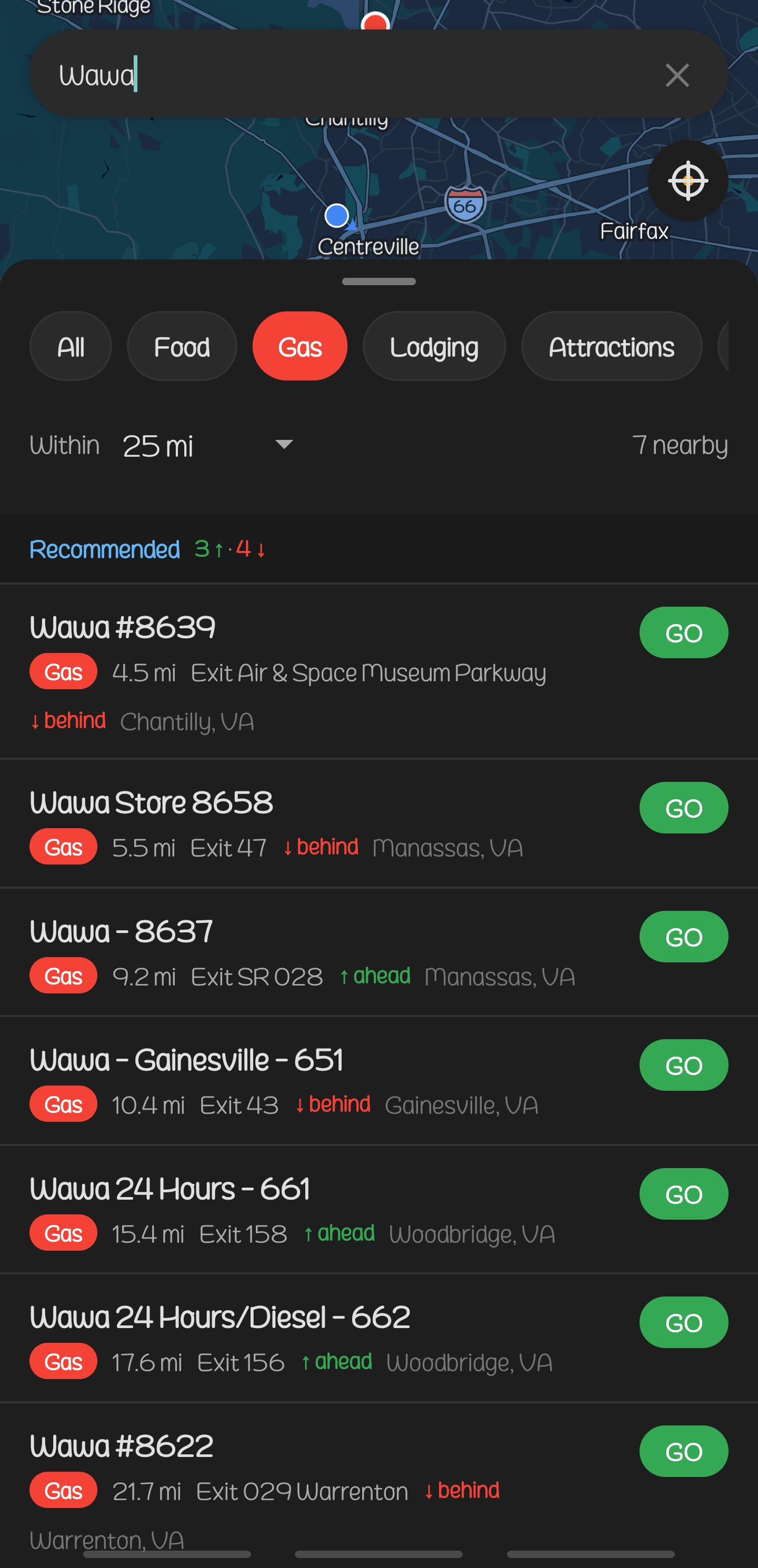Tap the red Gas badge on Wawa #8639
The image size is (758, 1568).
[63, 672]
